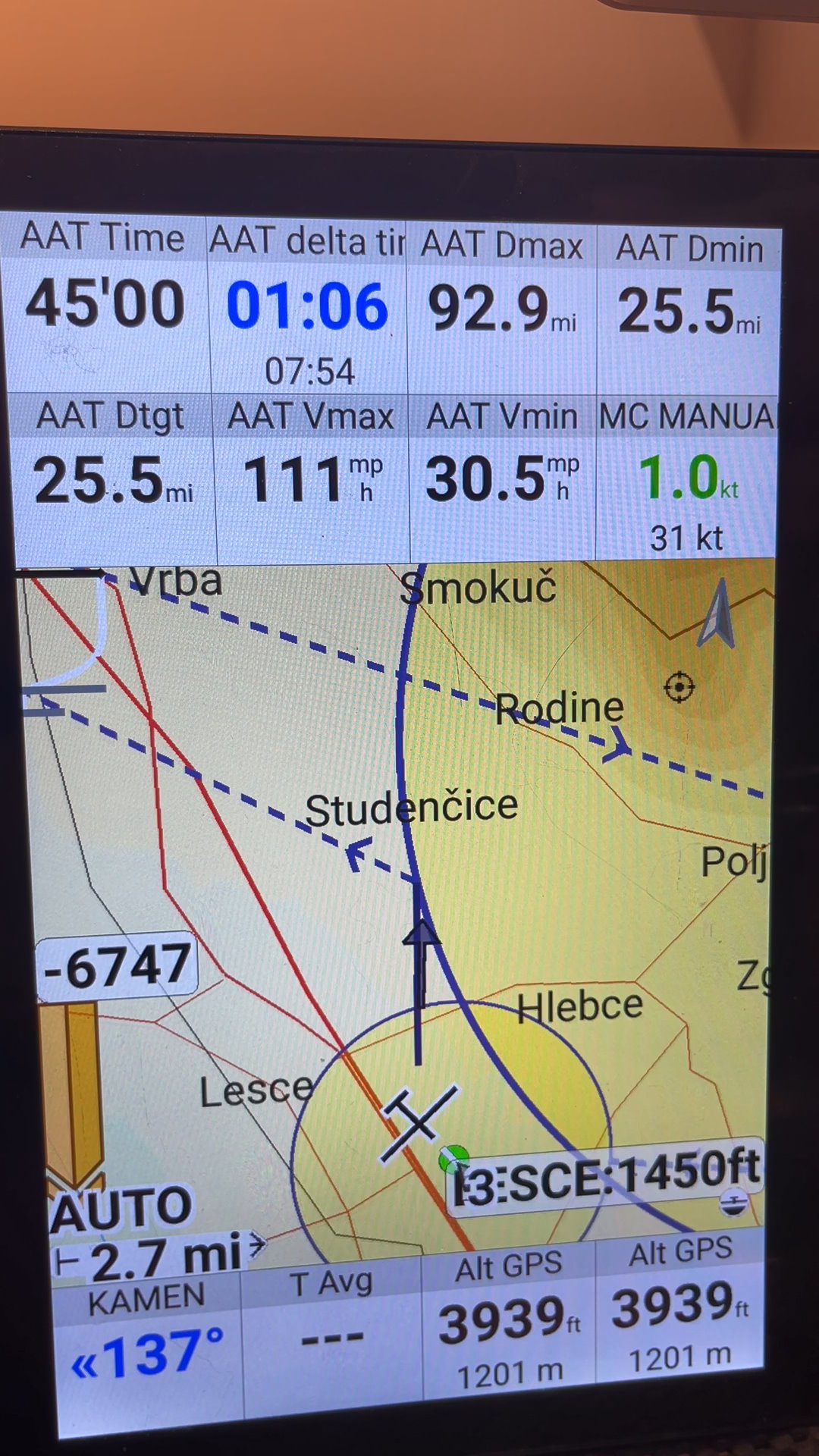Open the AAT Dmax infobox
Image resolution: width=819 pixels, height=1456 pixels.
pyautogui.click(x=502, y=308)
